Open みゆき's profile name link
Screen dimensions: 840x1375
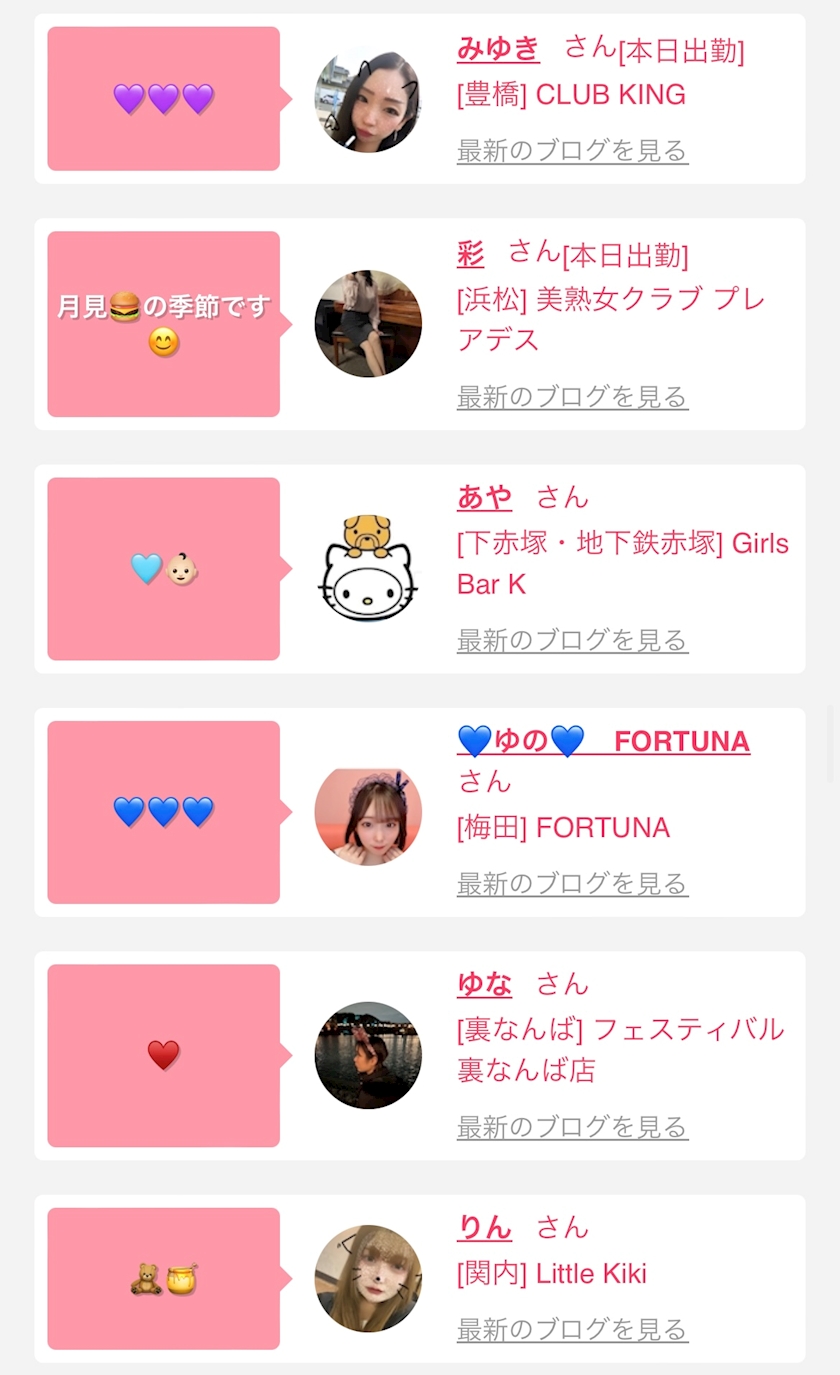point(498,48)
